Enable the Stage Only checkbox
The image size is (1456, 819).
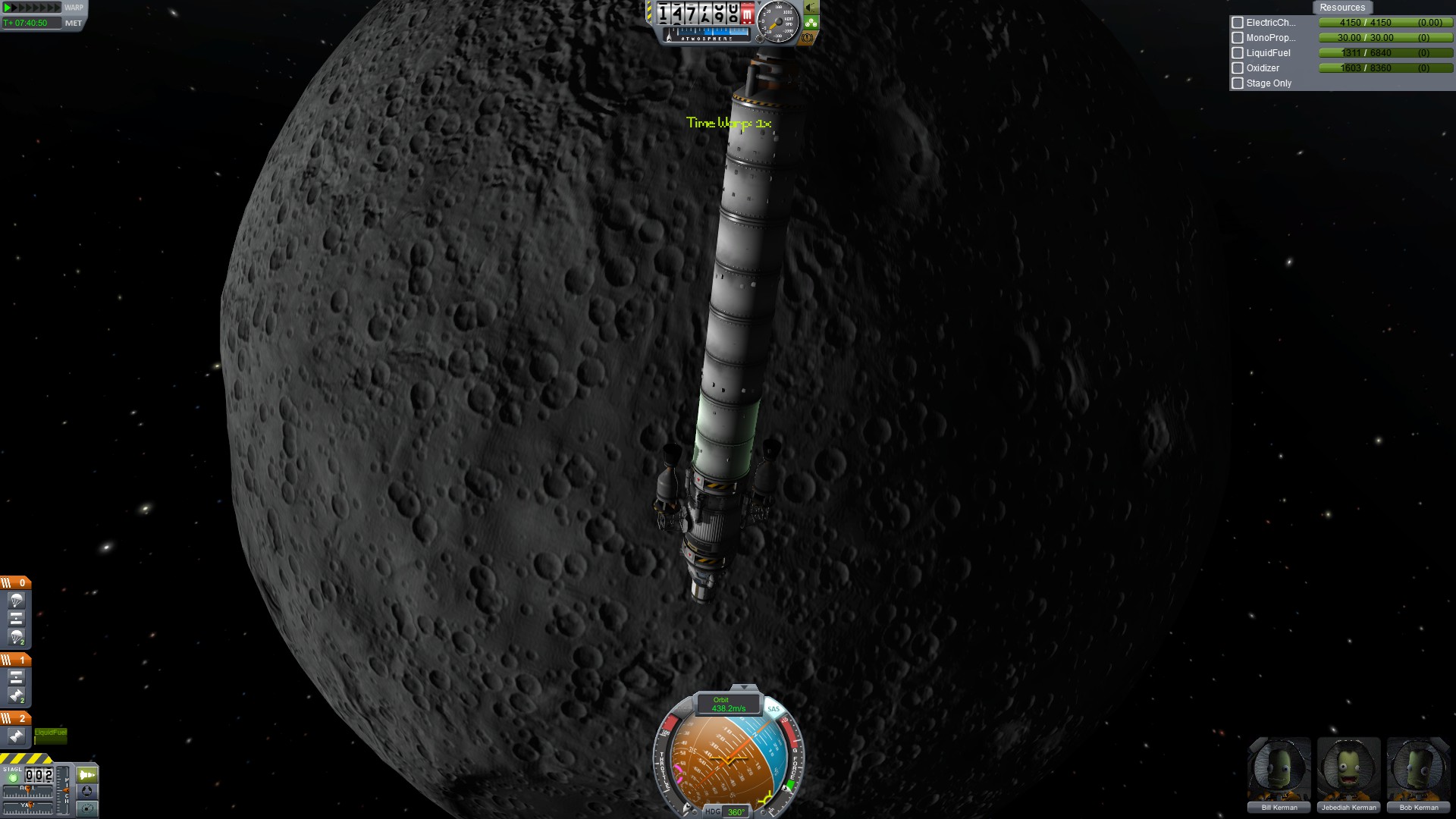coord(1238,83)
